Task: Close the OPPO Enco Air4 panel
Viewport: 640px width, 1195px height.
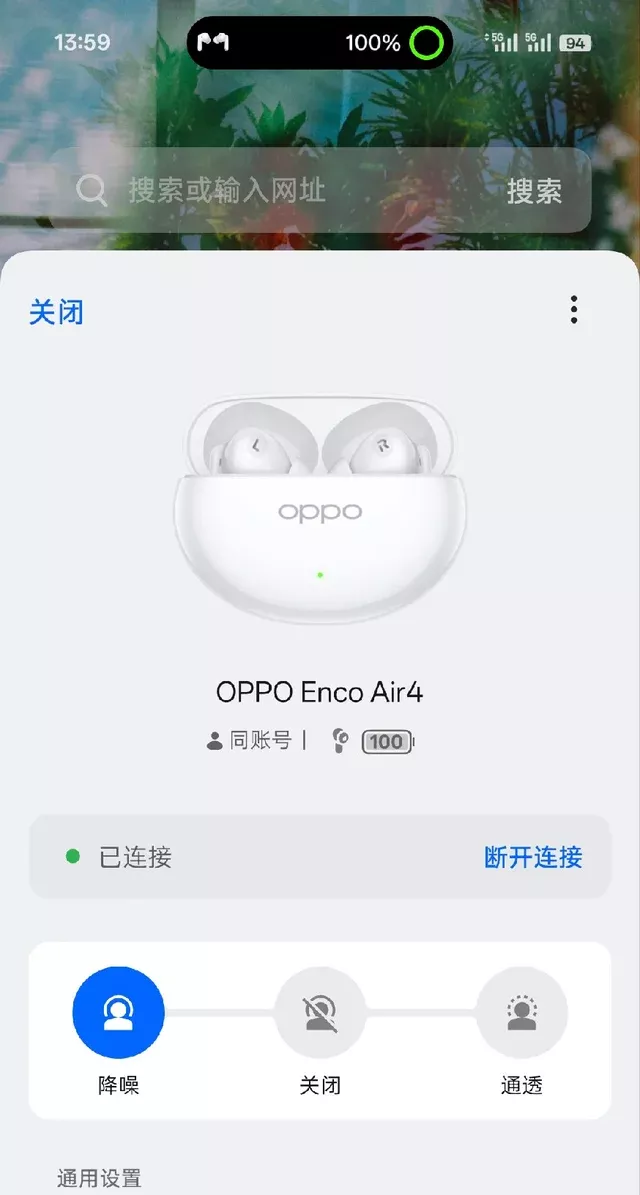Action: point(56,312)
